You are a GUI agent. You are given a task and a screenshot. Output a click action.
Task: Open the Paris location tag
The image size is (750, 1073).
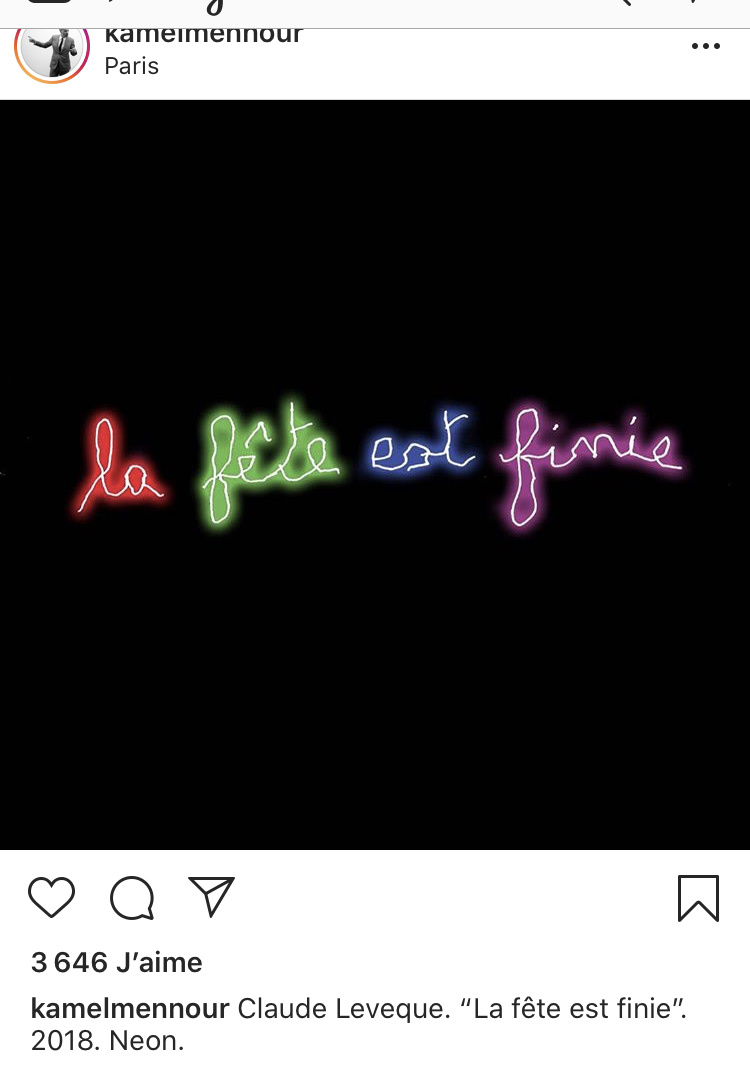[132, 66]
